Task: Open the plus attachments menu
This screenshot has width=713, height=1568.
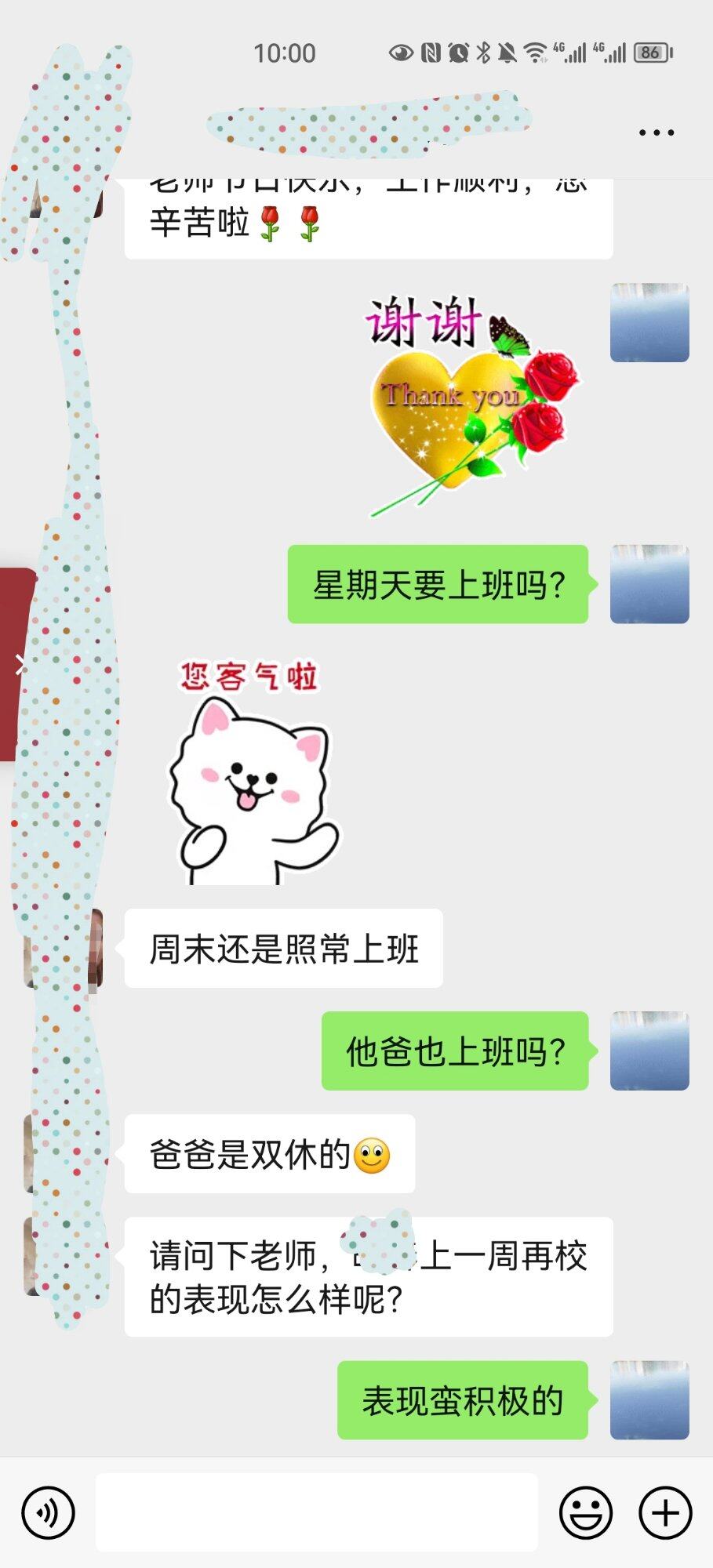Action: pos(665,1513)
